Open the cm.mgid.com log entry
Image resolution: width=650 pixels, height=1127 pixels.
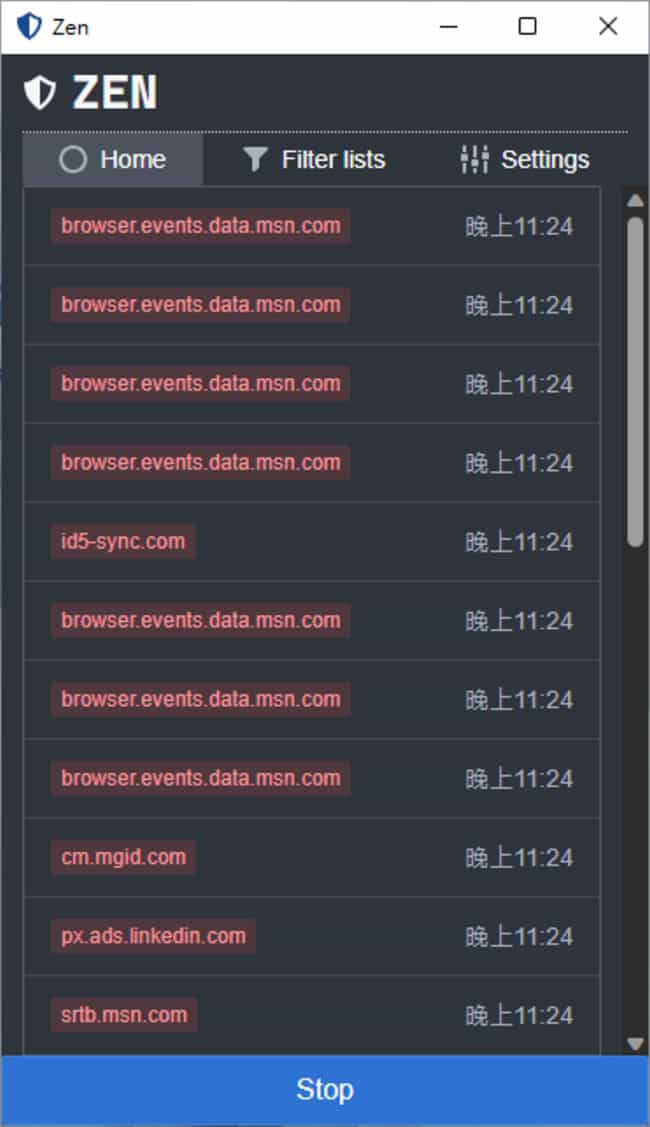[123, 858]
